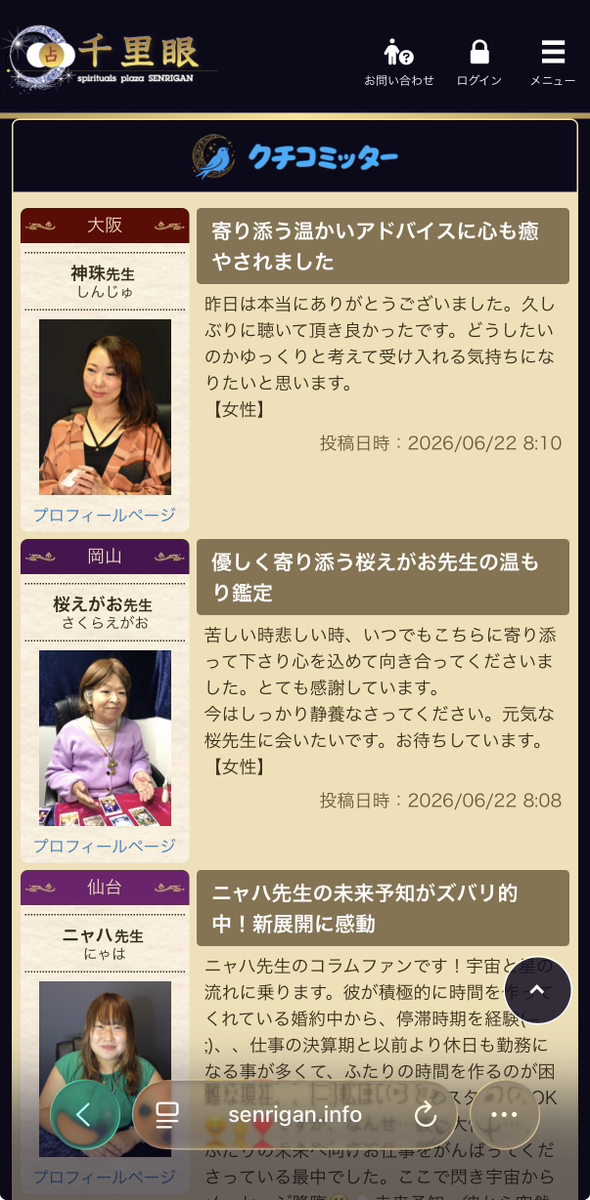
Task: View 桜えがお先生's profile photo
Action: click(x=105, y=738)
